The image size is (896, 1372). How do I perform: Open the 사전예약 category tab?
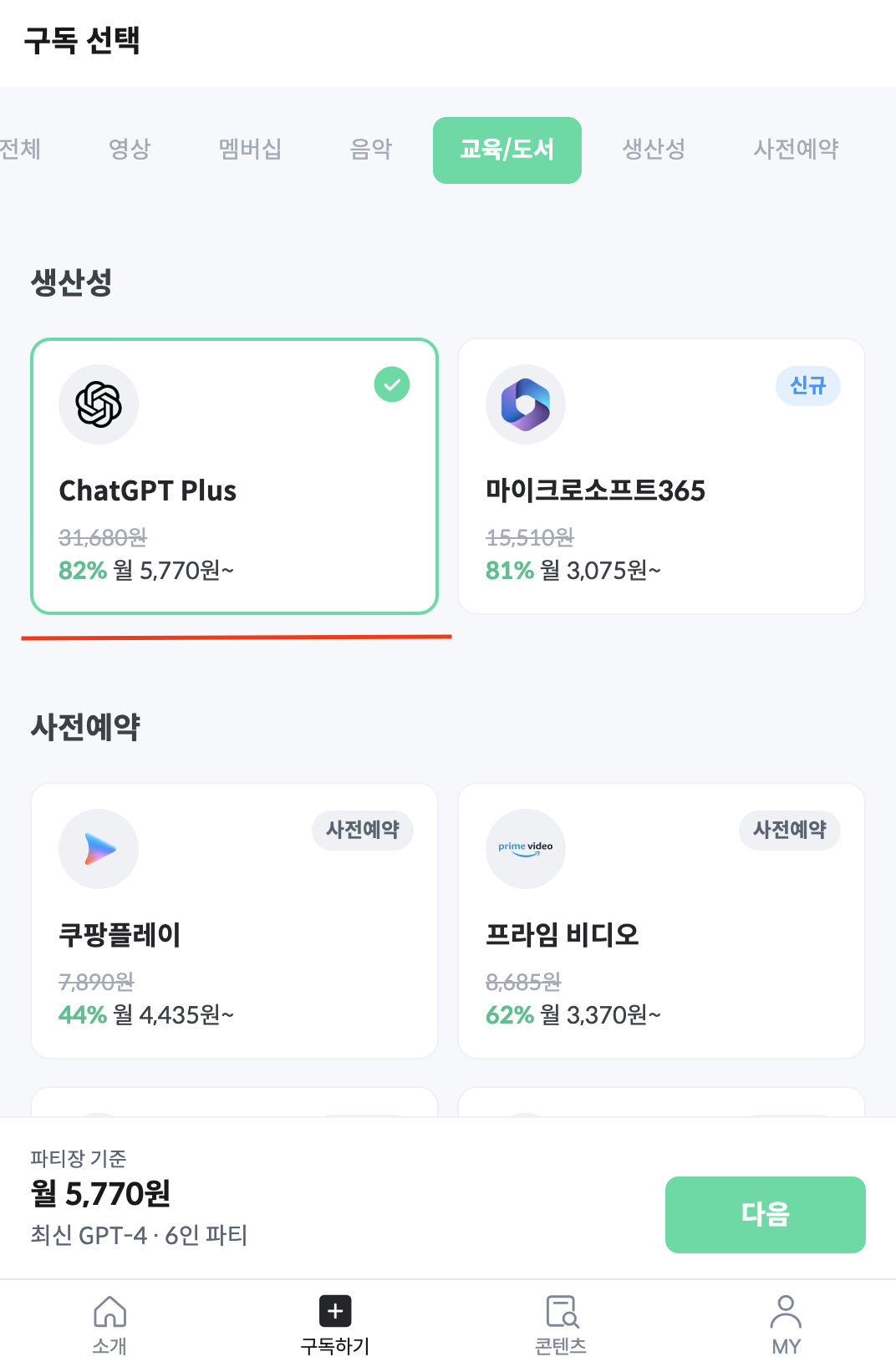coord(797,150)
